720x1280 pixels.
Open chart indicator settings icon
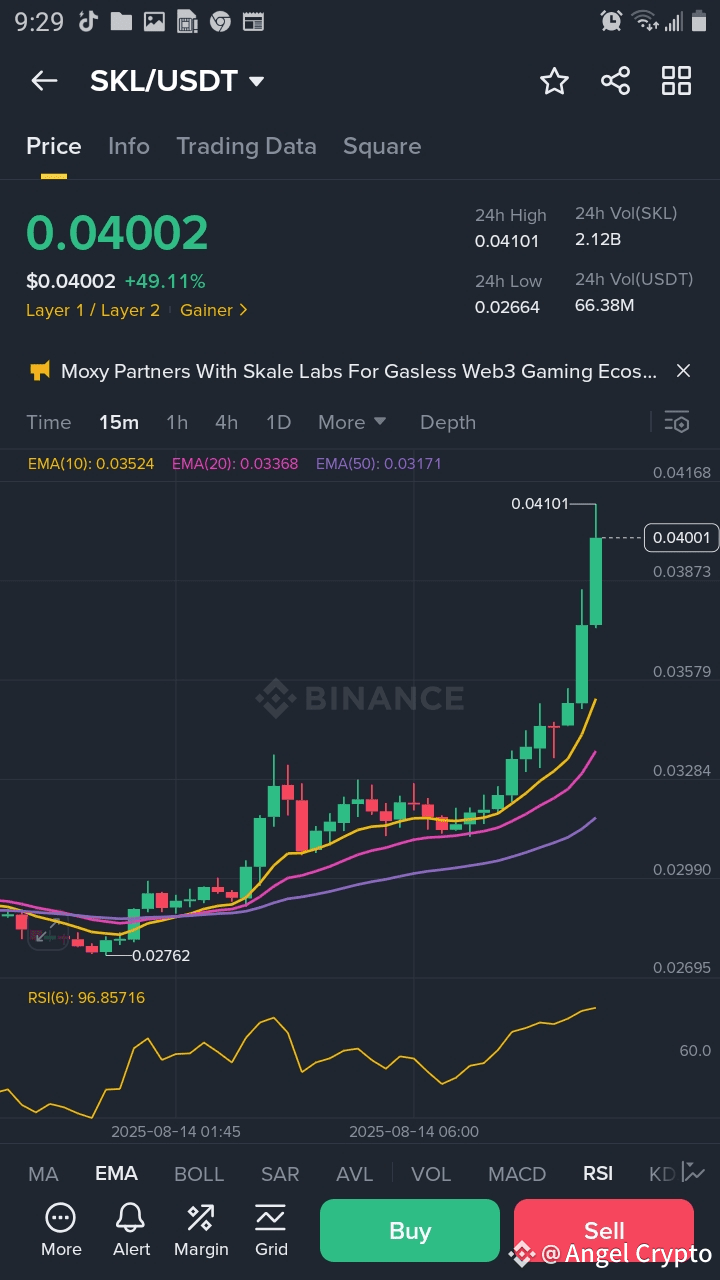click(x=677, y=422)
